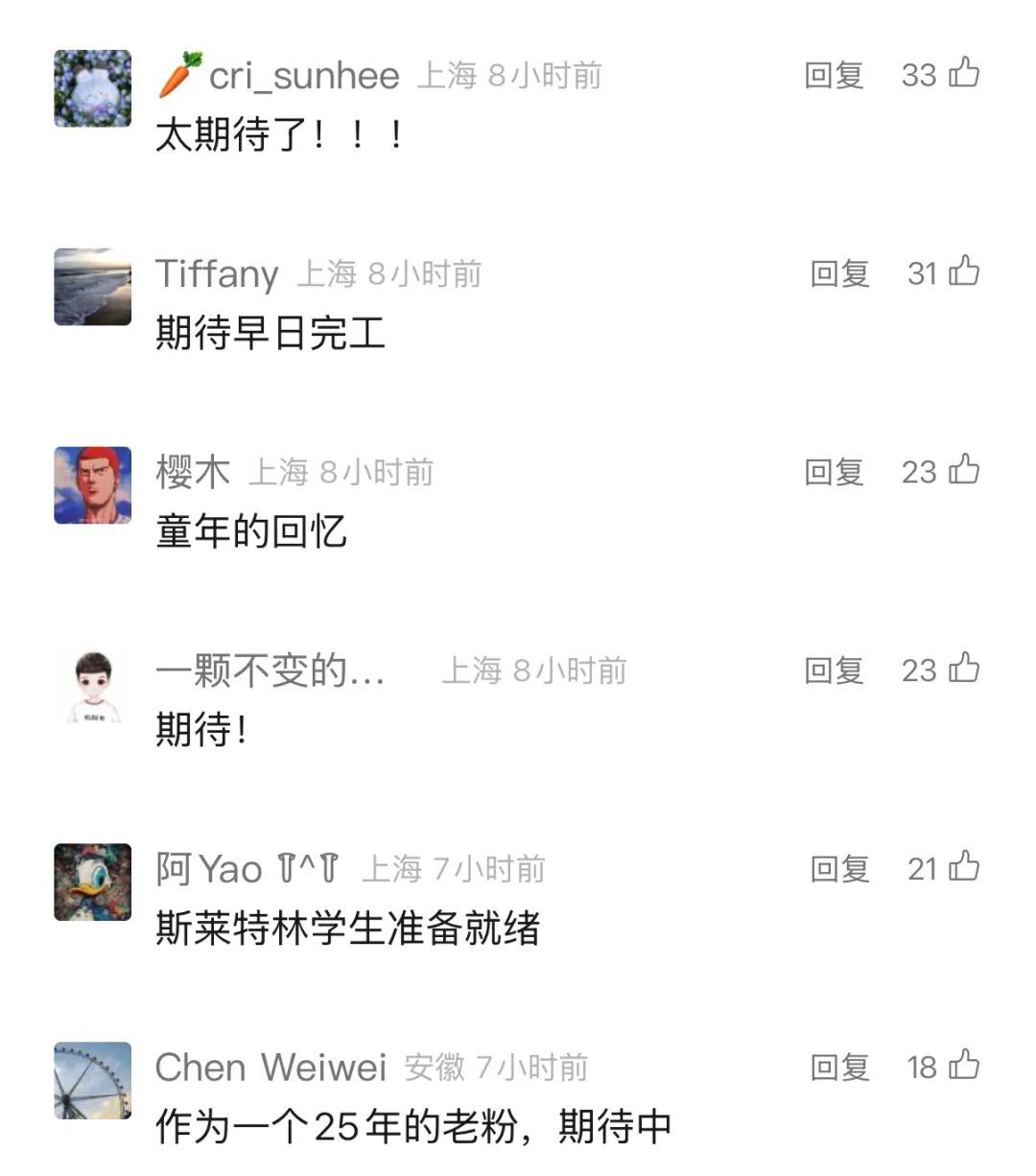Click Tiffany's beach avatar image

[x=92, y=287]
